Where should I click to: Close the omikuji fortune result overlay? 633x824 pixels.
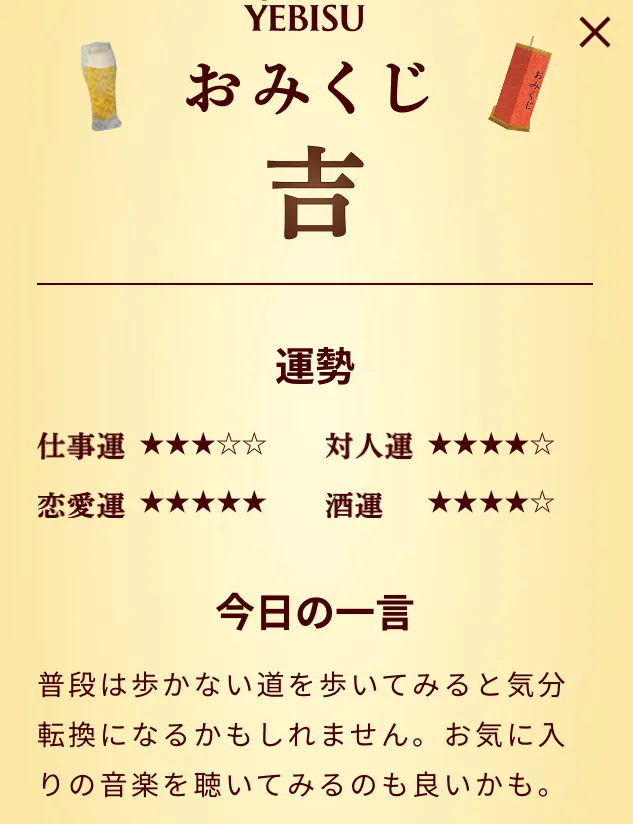tap(595, 33)
